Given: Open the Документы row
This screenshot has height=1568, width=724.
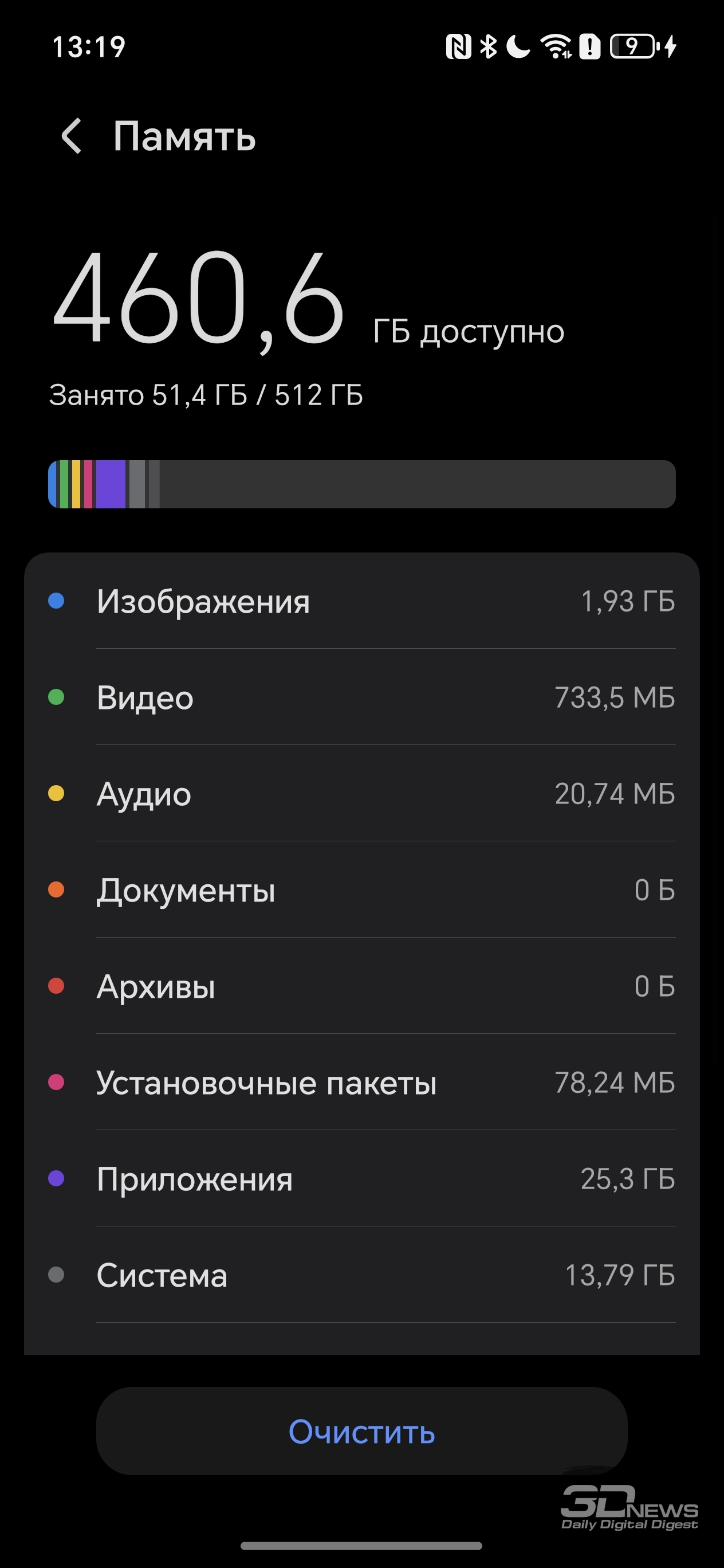Looking at the screenshot, I should pos(362,889).
